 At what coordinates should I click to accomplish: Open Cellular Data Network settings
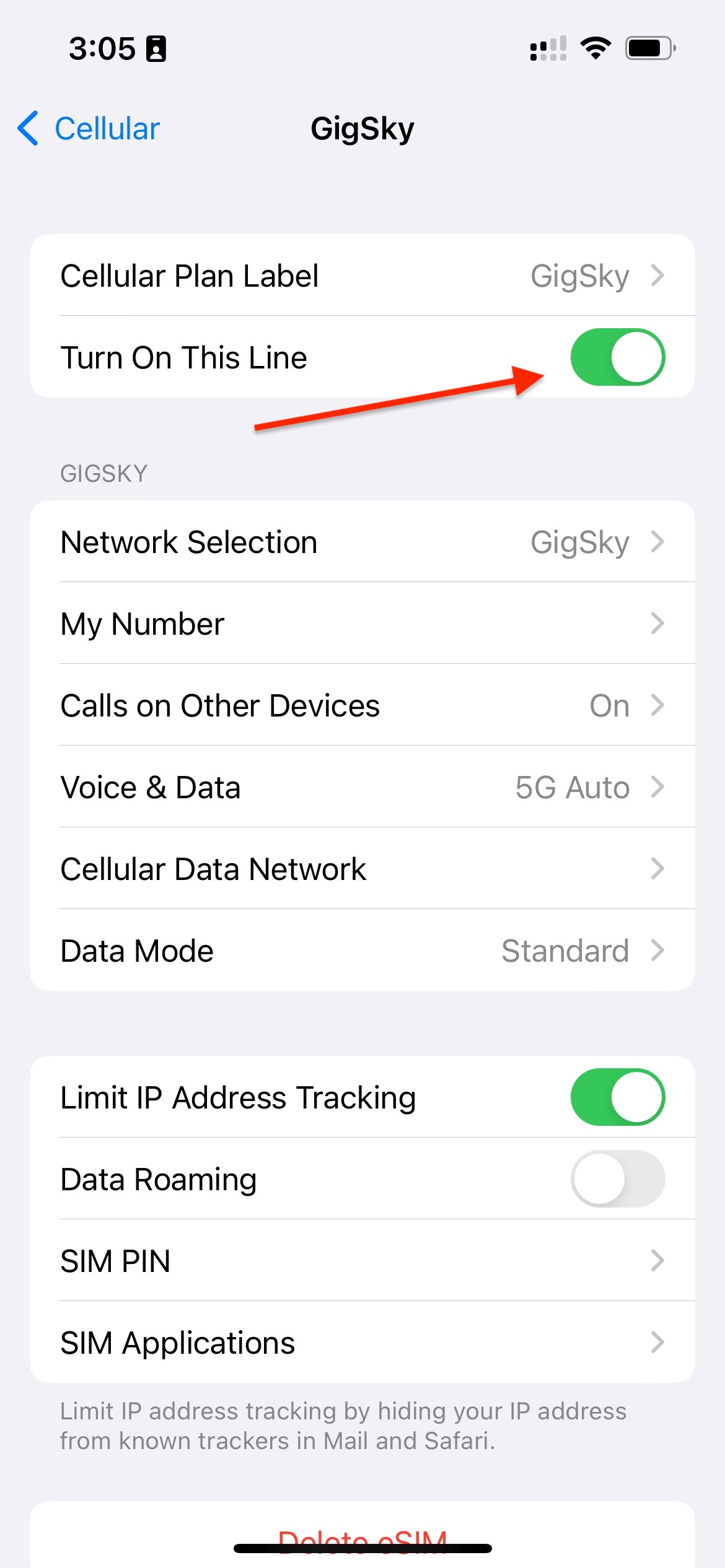pos(362,869)
